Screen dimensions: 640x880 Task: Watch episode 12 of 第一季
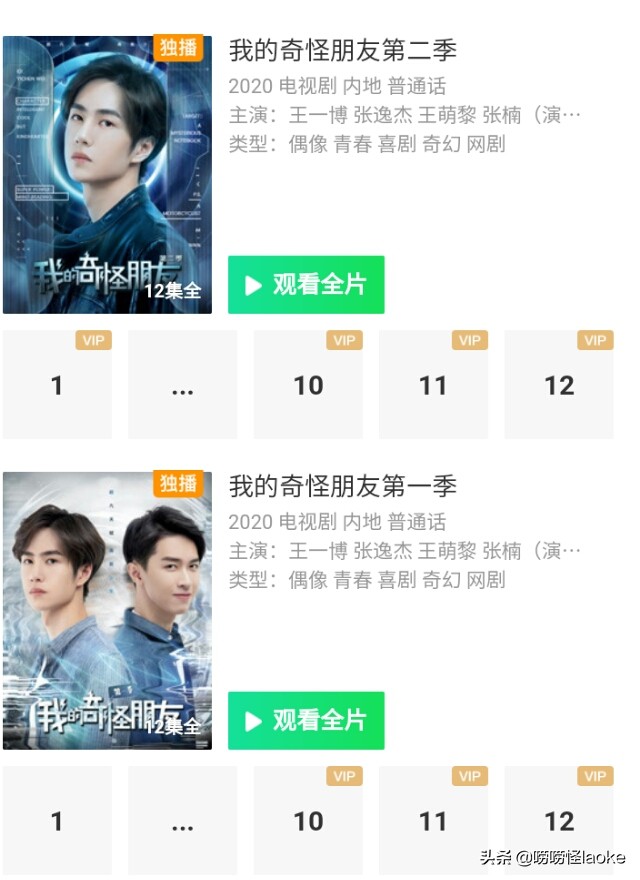(559, 821)
